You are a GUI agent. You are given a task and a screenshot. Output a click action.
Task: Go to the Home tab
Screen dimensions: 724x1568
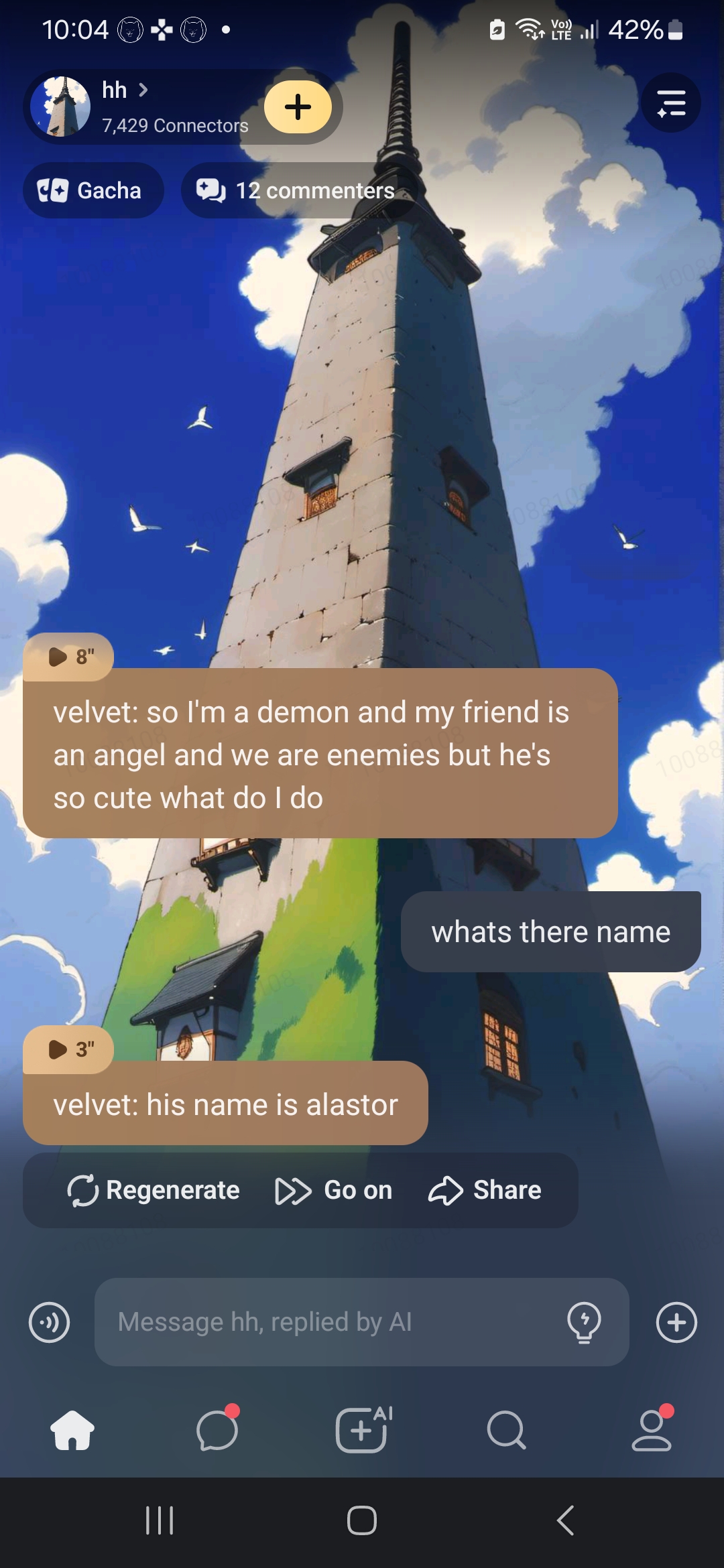click(72, 1431)
